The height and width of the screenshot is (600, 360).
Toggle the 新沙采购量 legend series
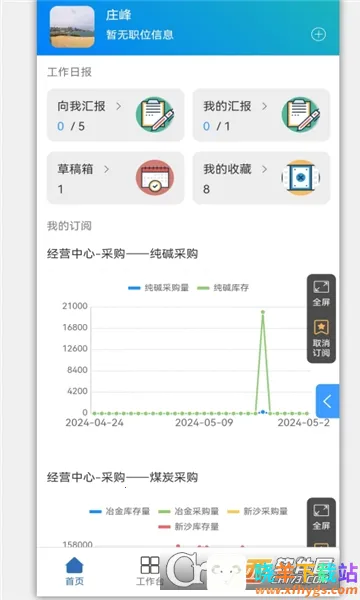257,511
